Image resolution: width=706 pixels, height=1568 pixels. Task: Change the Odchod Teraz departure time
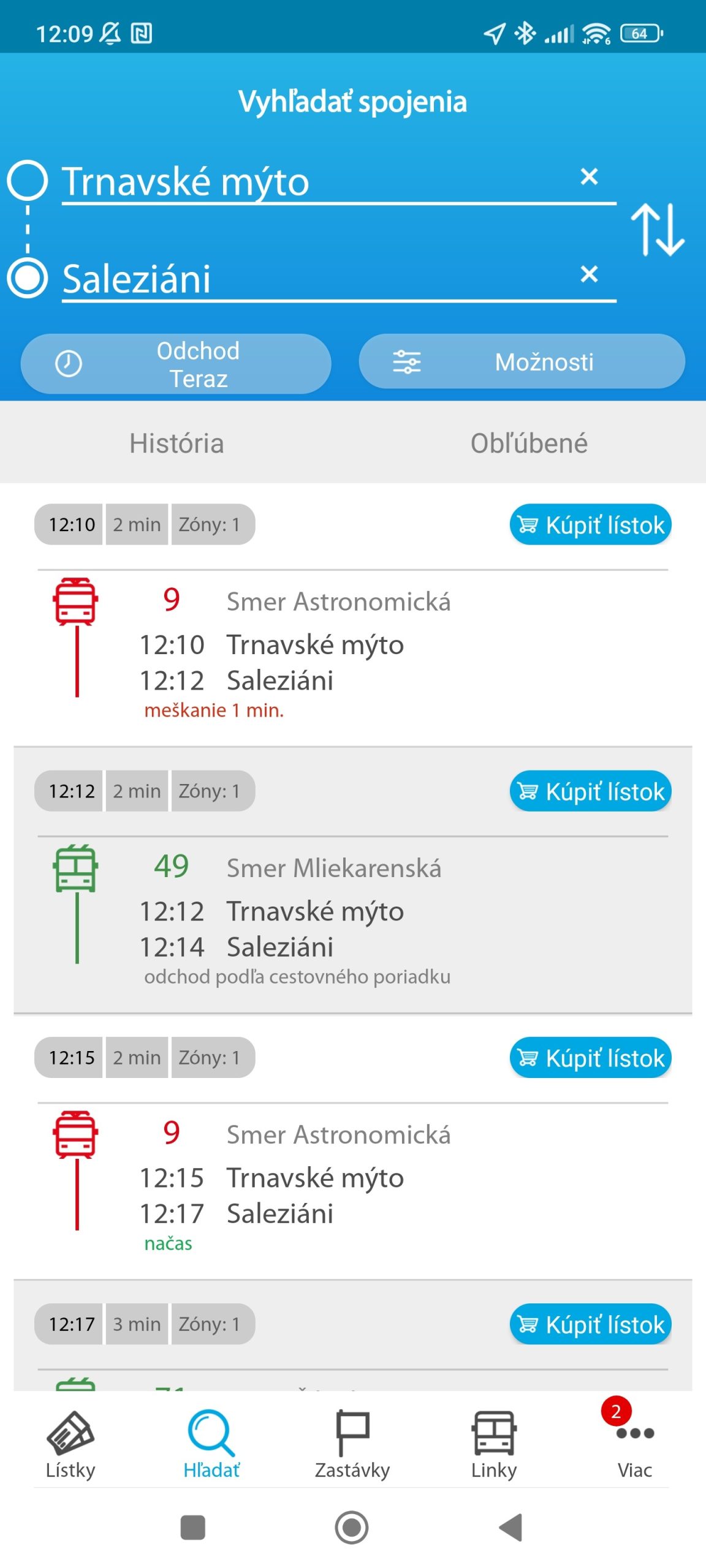[x=176, y=364]
